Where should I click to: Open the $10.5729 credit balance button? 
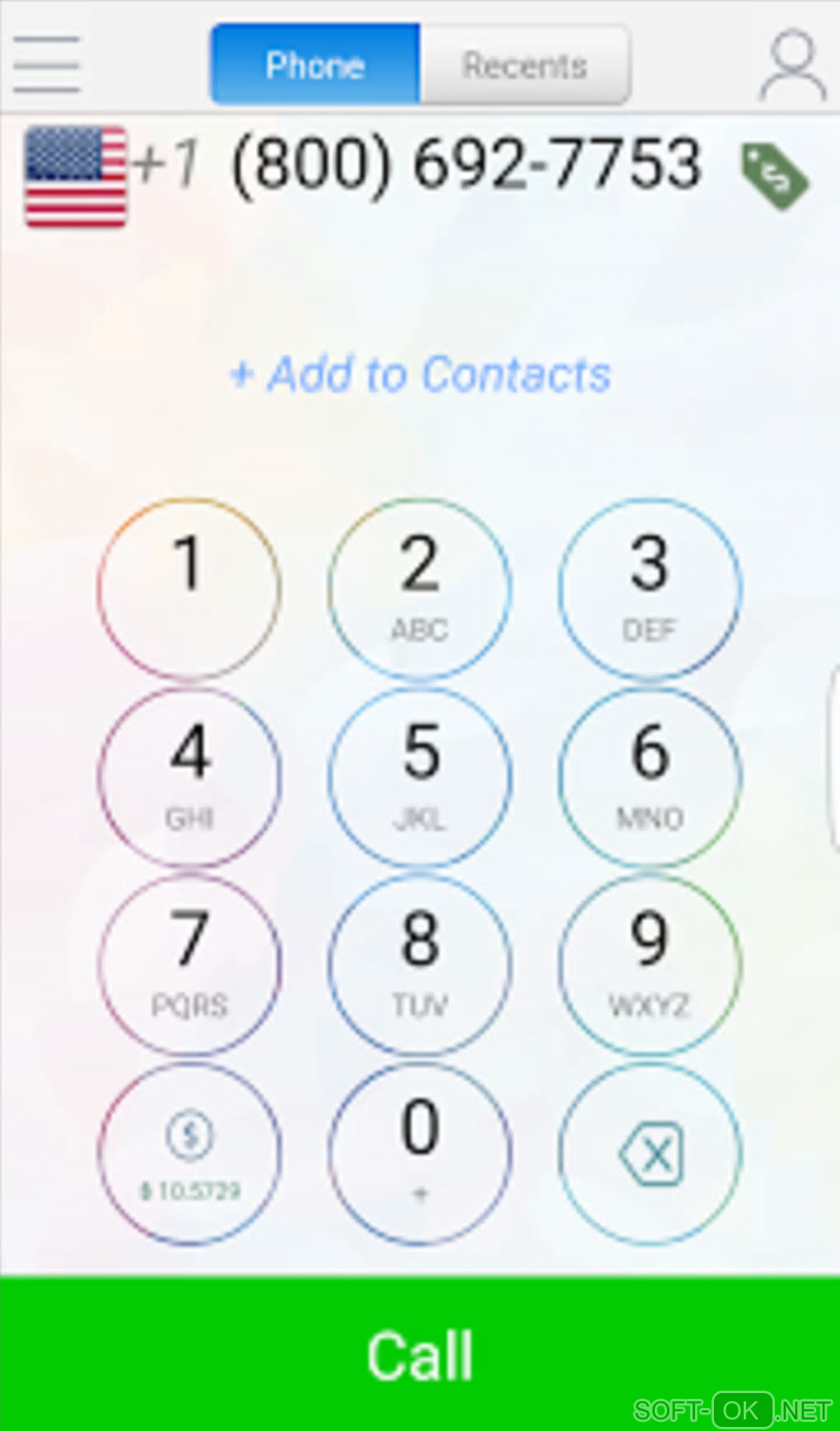pyautogui.click(x=189, y=1153)
